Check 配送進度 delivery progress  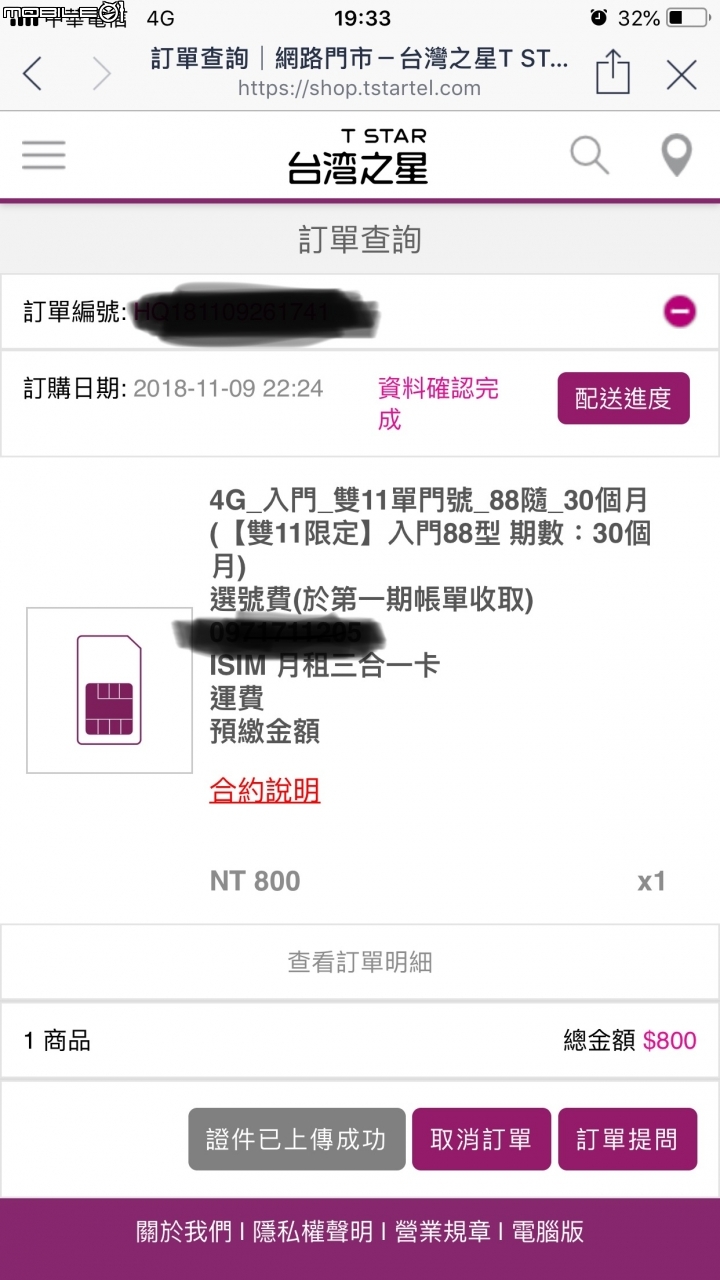[623, 398]
